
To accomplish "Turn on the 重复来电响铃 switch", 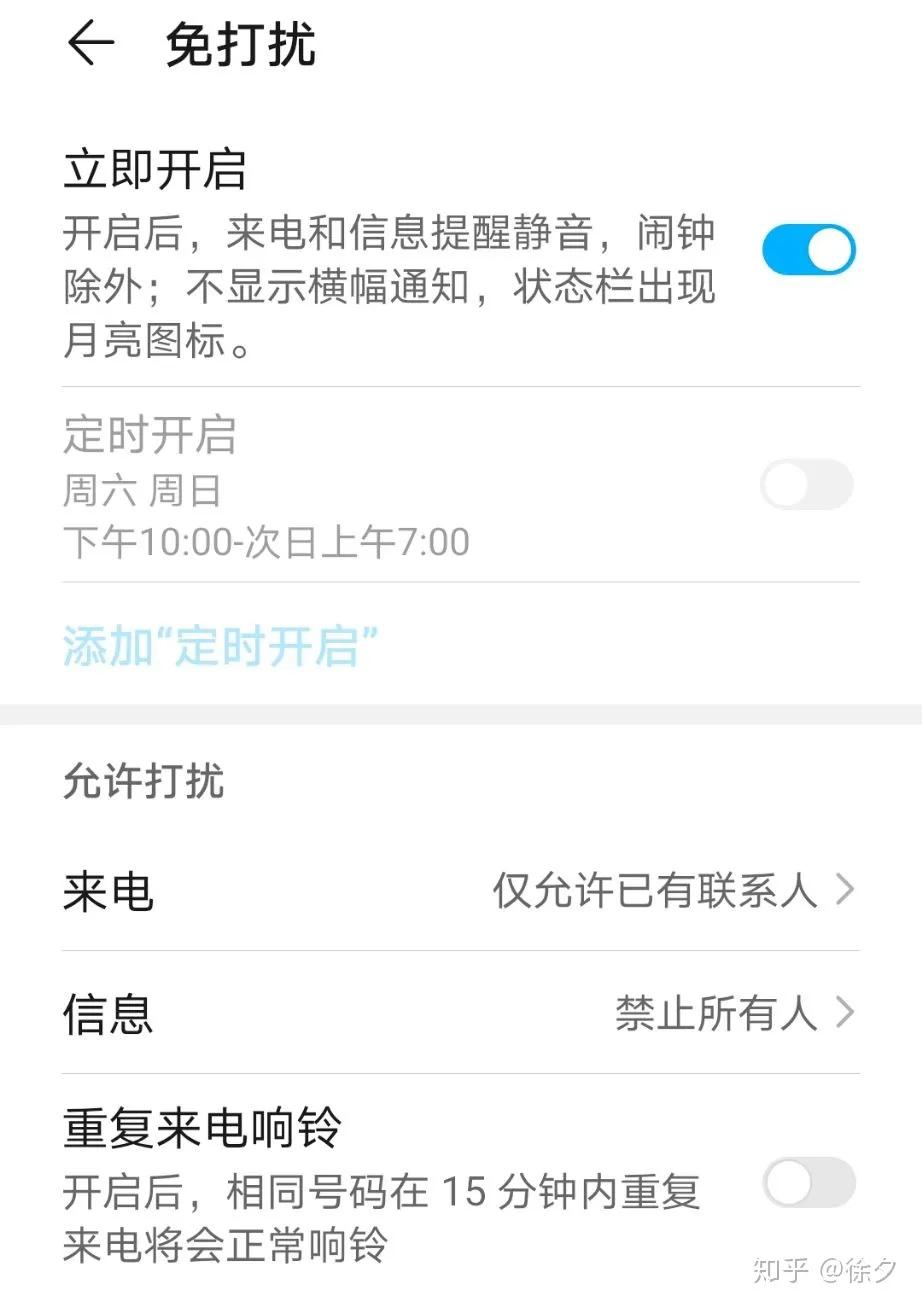I will coord(806,1183).
